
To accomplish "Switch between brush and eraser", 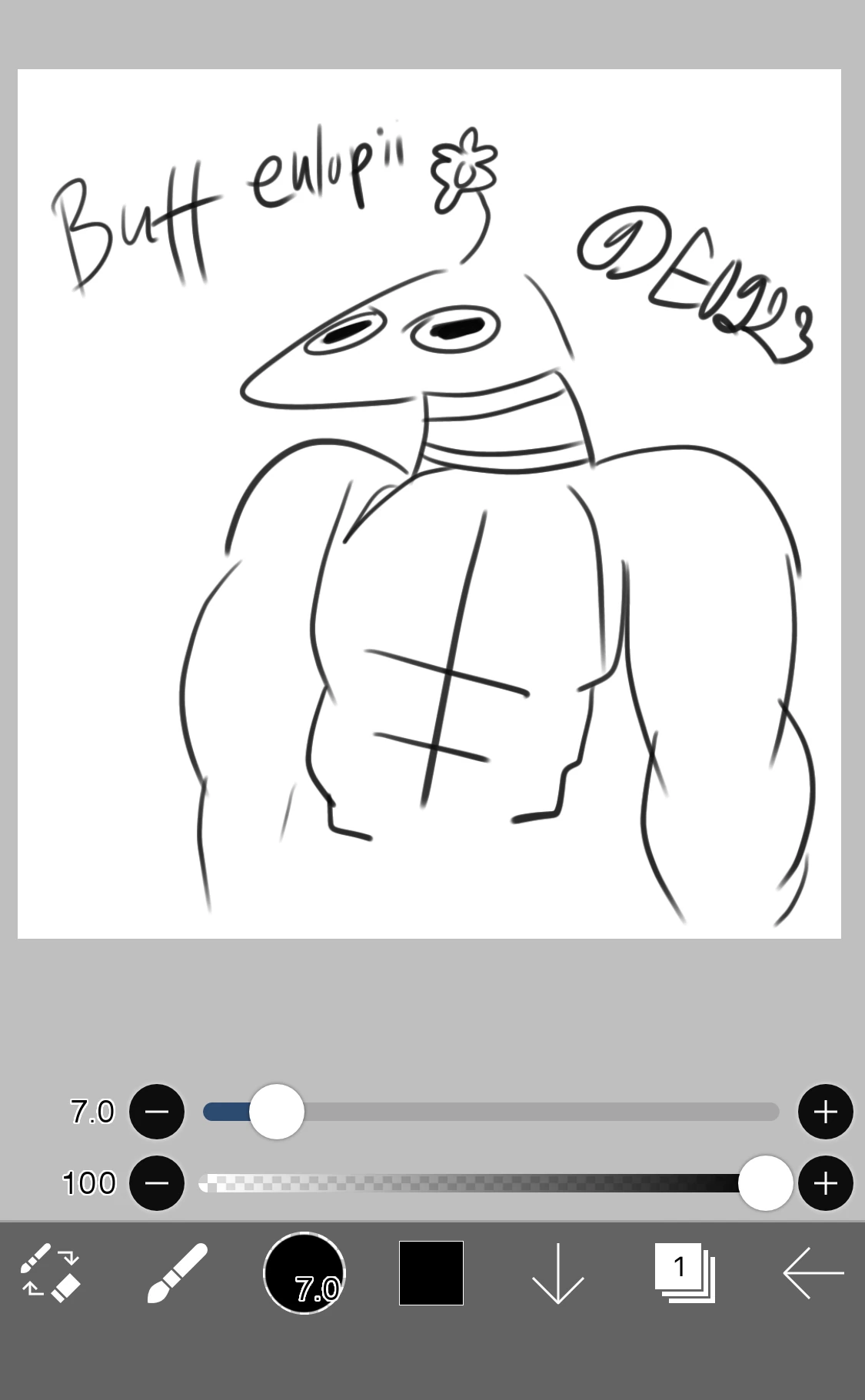I will point(50,1273).
